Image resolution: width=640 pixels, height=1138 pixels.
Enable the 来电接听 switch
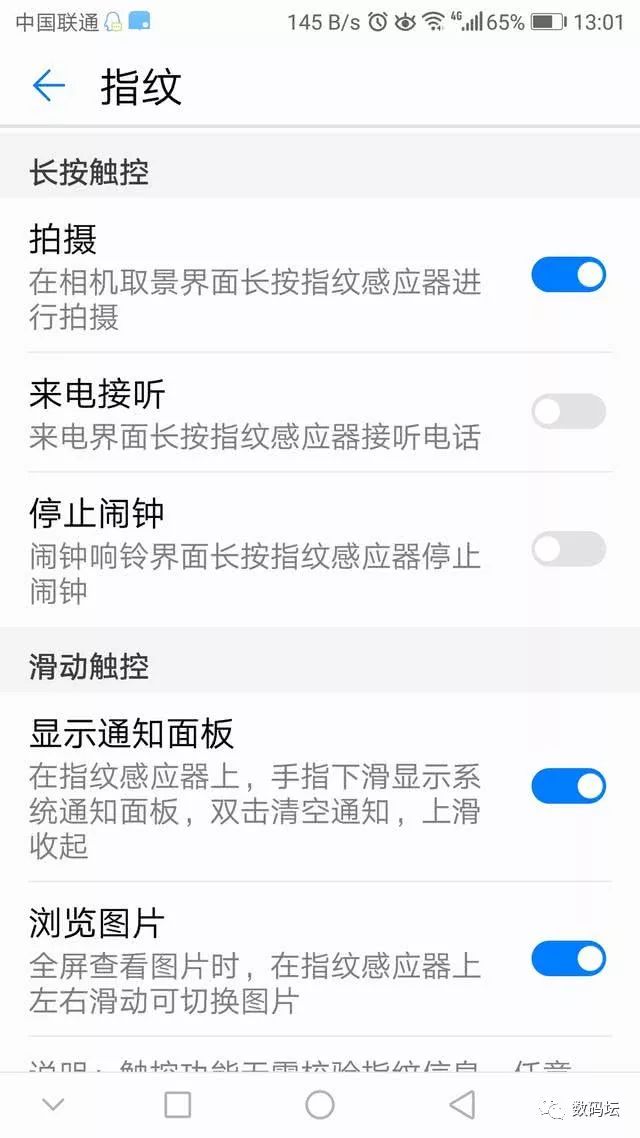point(568,412)
